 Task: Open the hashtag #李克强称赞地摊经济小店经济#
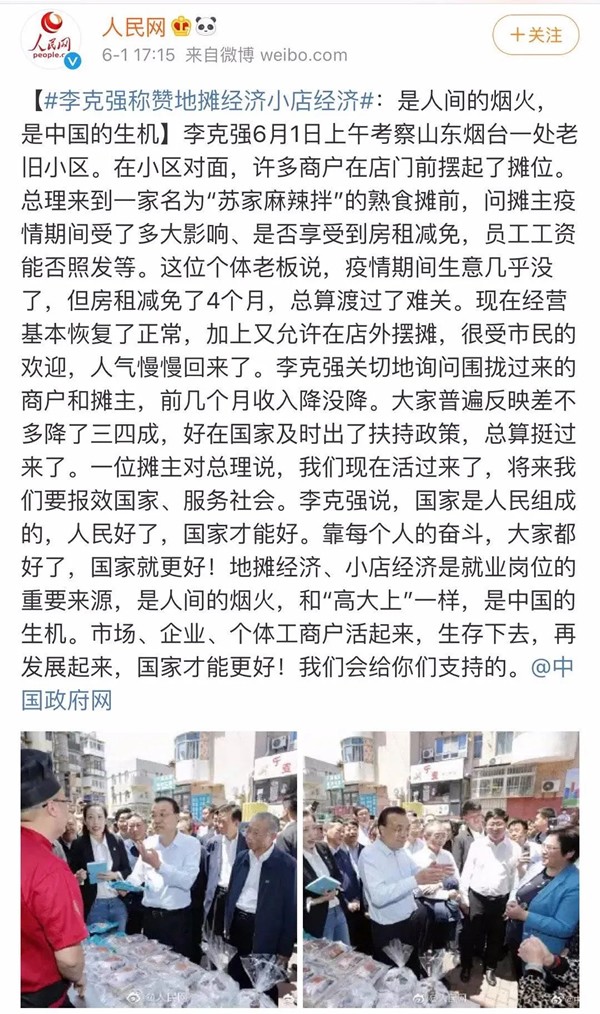[209, 101]
